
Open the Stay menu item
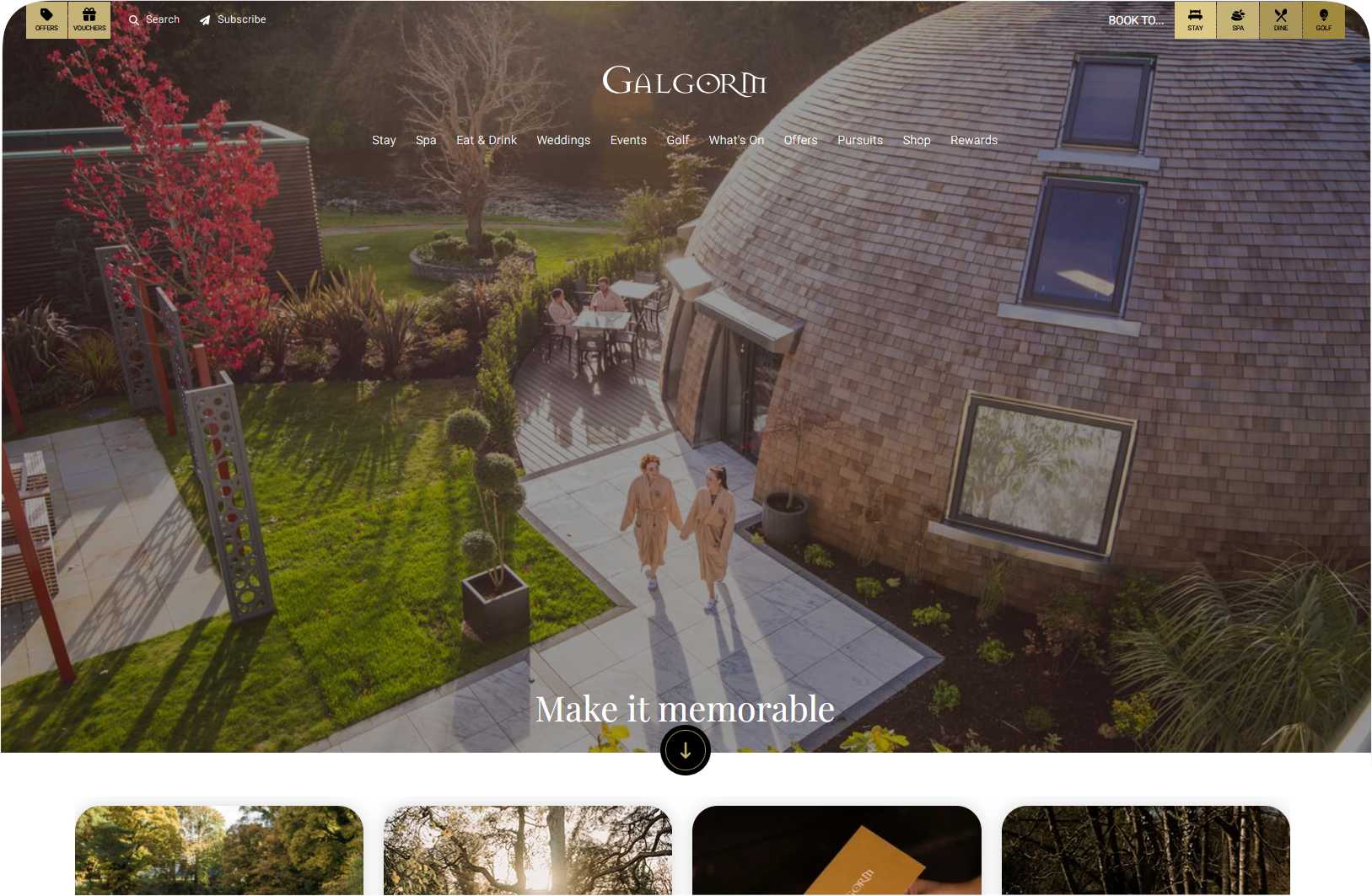384,140
